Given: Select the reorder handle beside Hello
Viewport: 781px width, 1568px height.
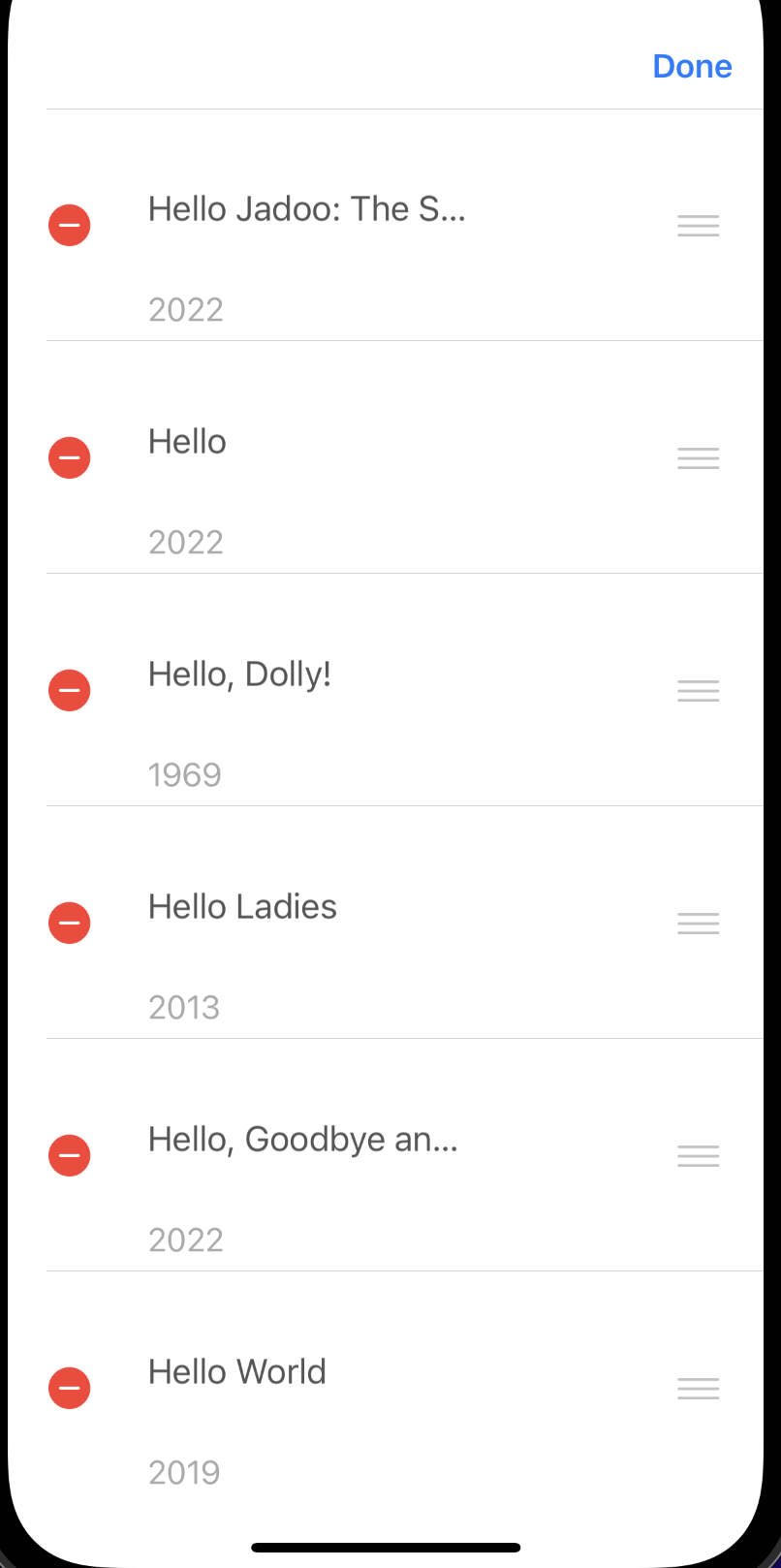Looking at the screenshot, I should [x=698, y=457].
